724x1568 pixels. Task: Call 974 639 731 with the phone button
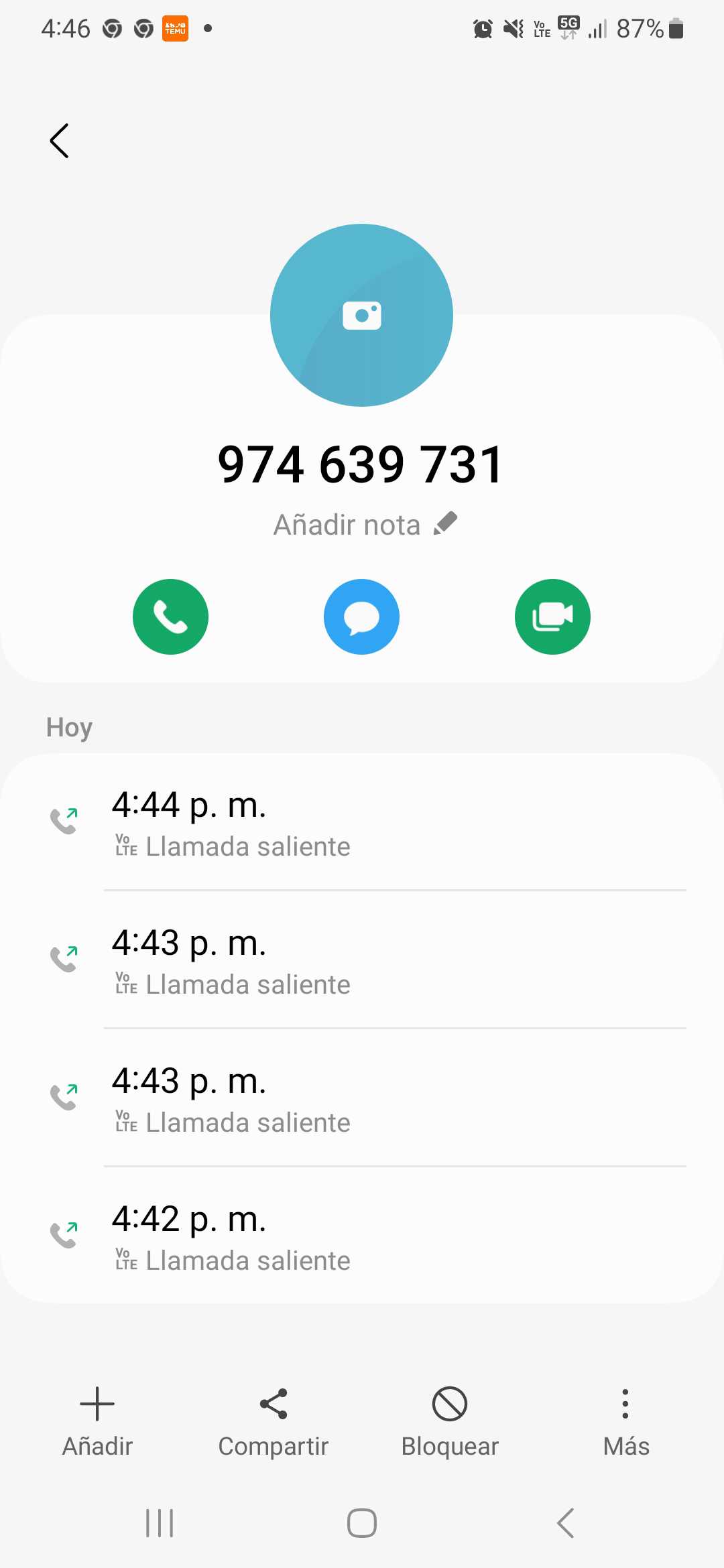pos(170,616)
